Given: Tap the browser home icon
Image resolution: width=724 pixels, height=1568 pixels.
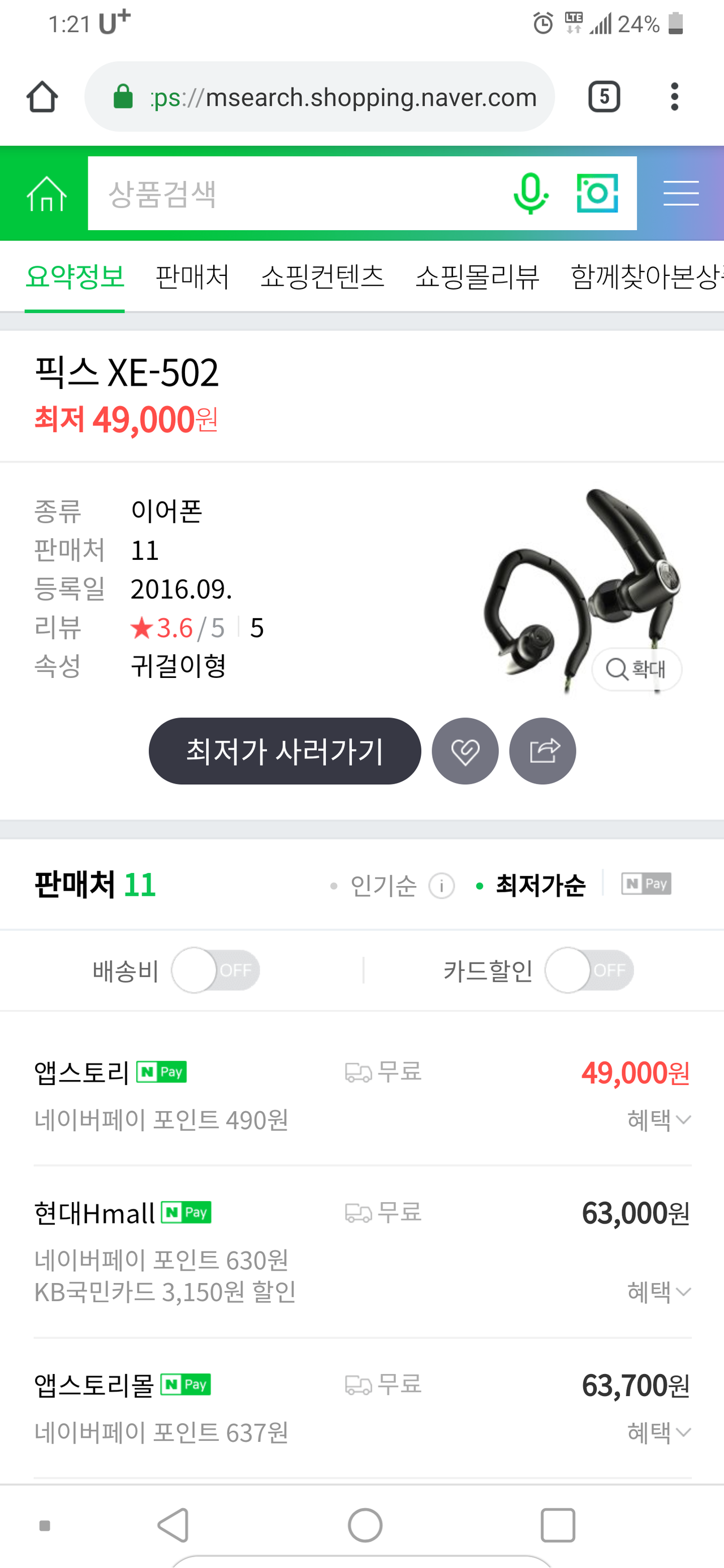Looking at the screenshot, I should (x=42, y=97).
